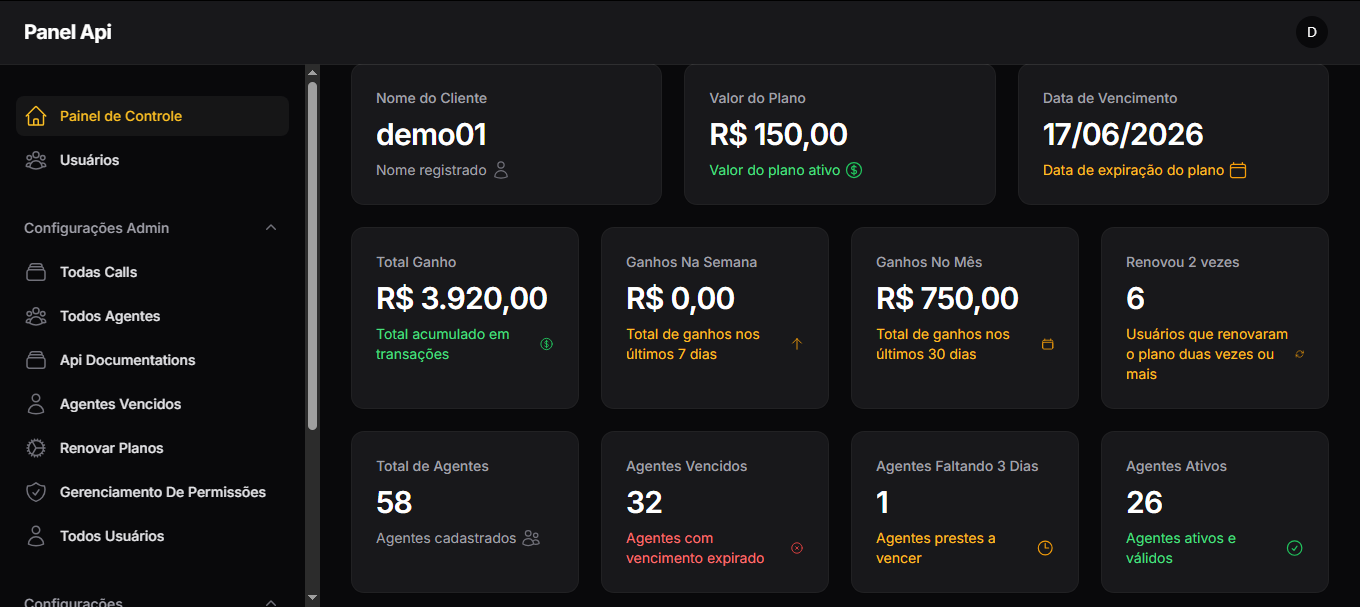Screen dimensions: 1360x607
Task: Open Api Documentations
Action: [x=127, y=360]
